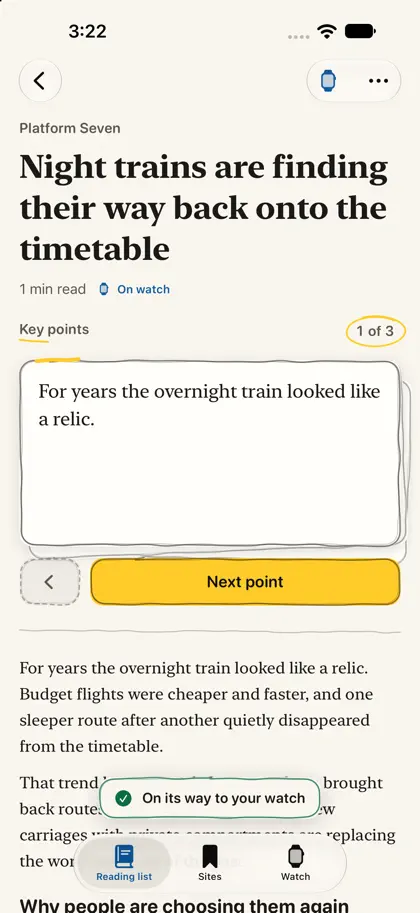
Task: Open the Watch tab
Action: tap(295, 864)
